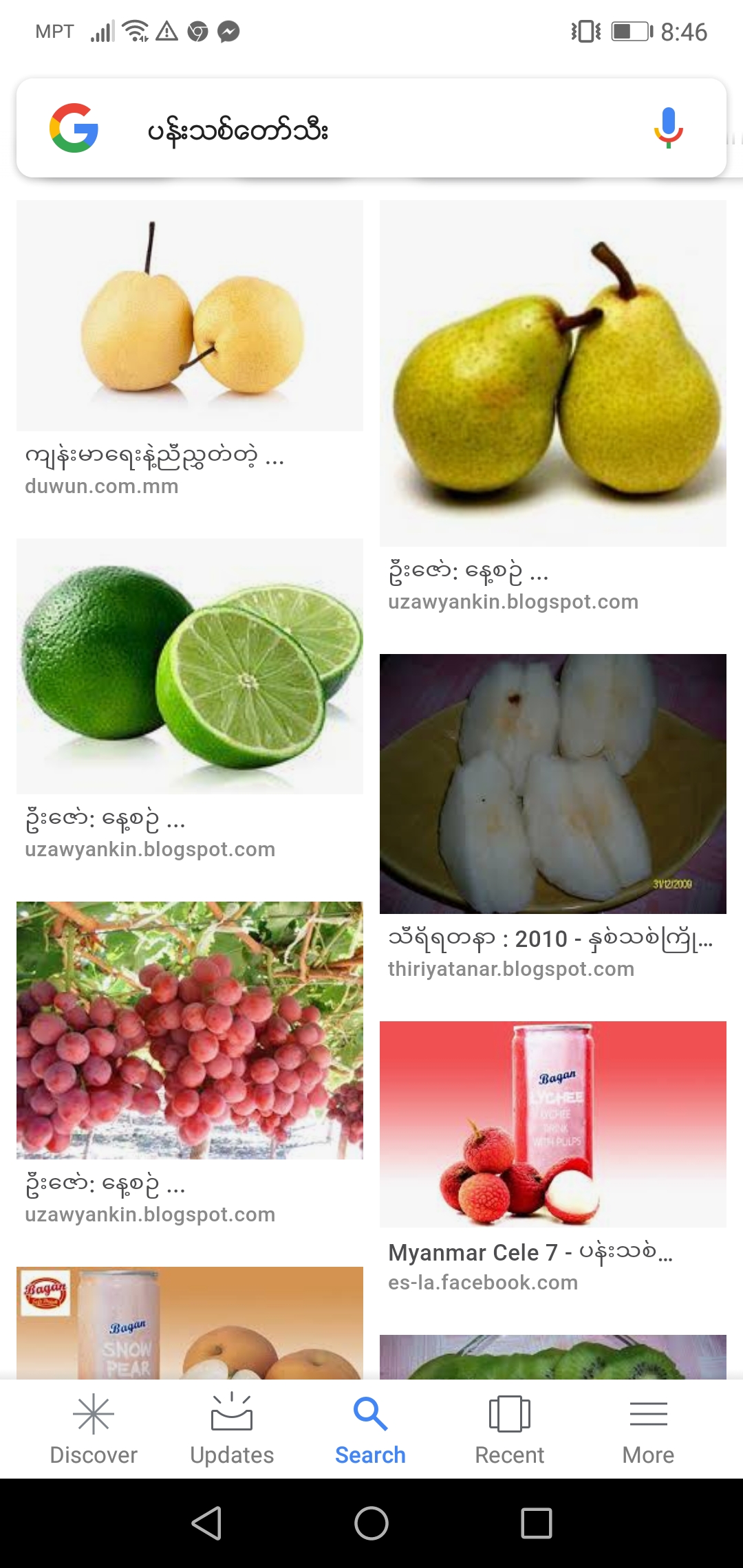This screenshot has height=1568, width=743.
Task: Open the yellow pears image from duwun.com.mm
Action: tap(189, 316)
